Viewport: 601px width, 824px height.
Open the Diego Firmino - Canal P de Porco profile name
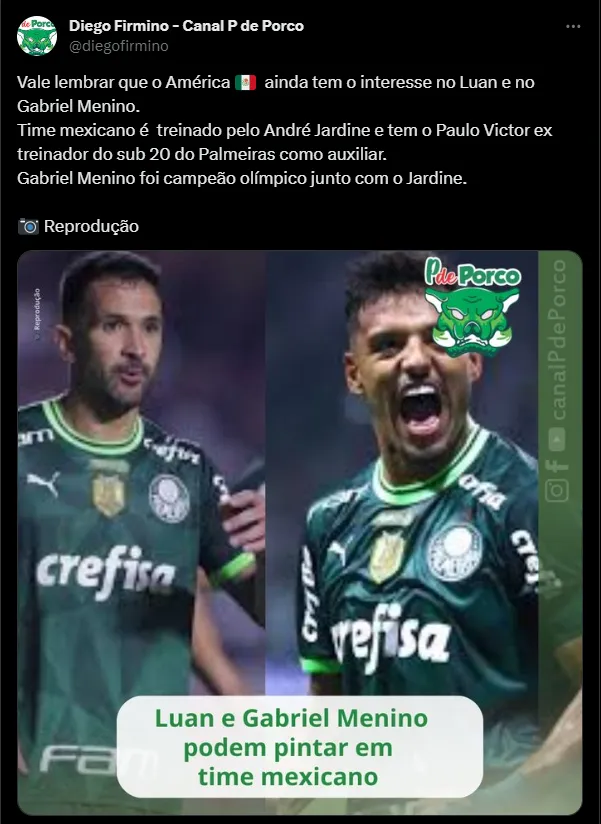pyautogui.click(x=186, y=26)
